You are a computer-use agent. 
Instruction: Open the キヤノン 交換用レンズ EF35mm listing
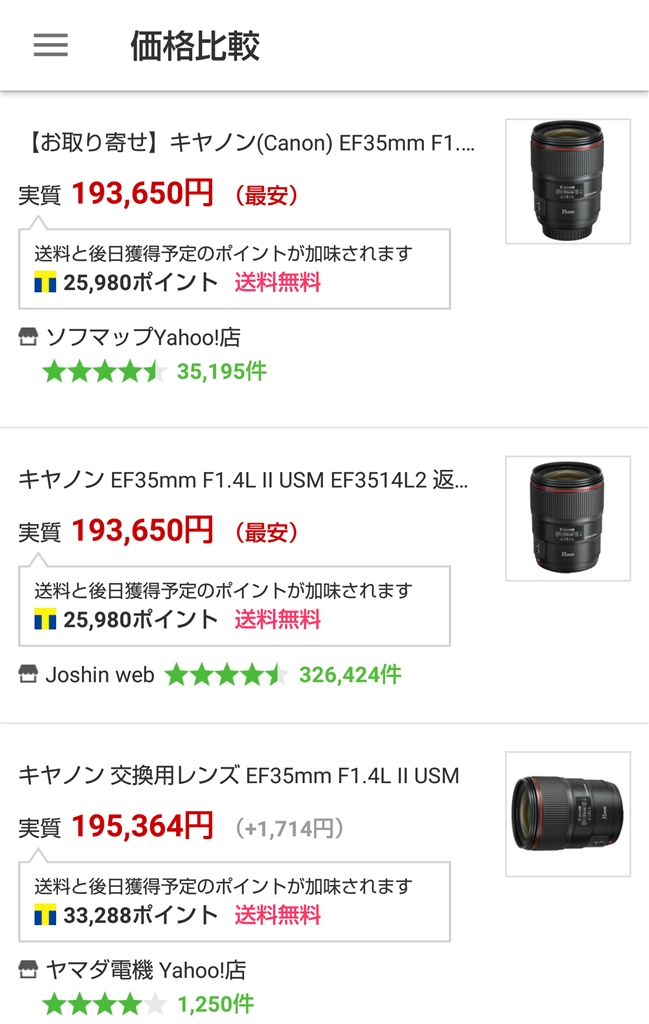click(238, 775)
